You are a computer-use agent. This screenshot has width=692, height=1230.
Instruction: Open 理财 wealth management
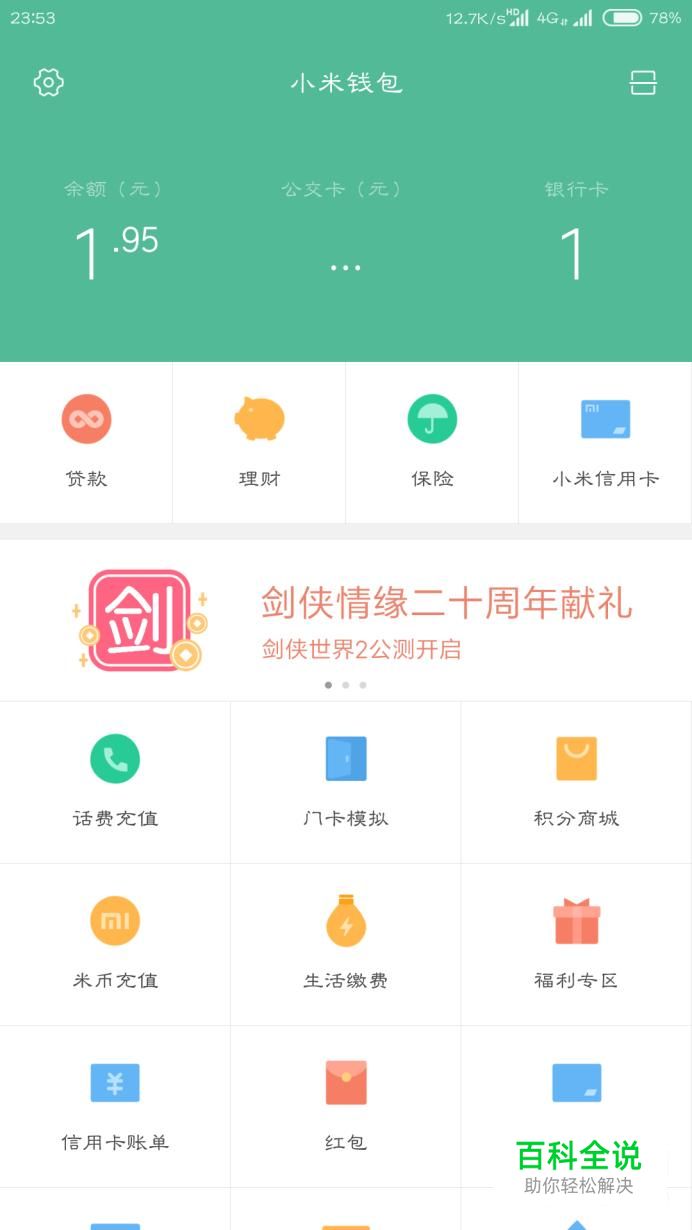tap(259, 442)
